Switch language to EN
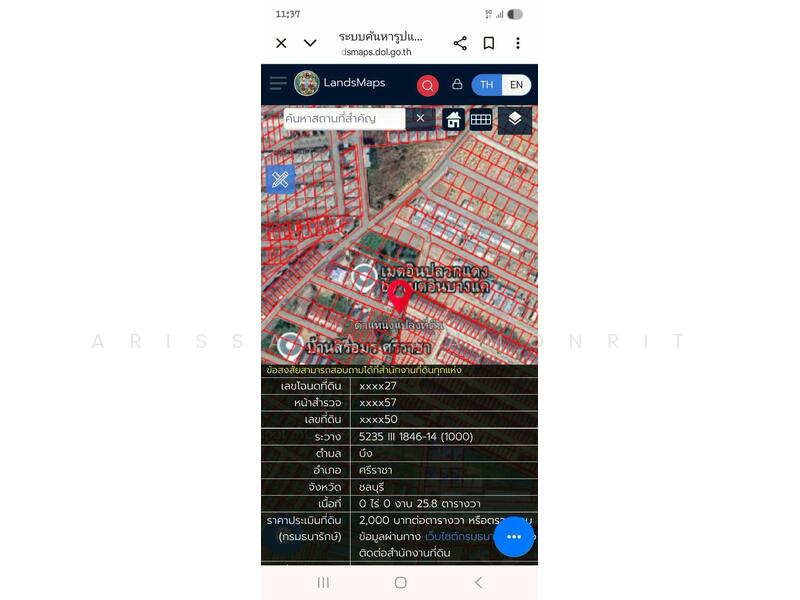800x600 pixels. [516, 85]
